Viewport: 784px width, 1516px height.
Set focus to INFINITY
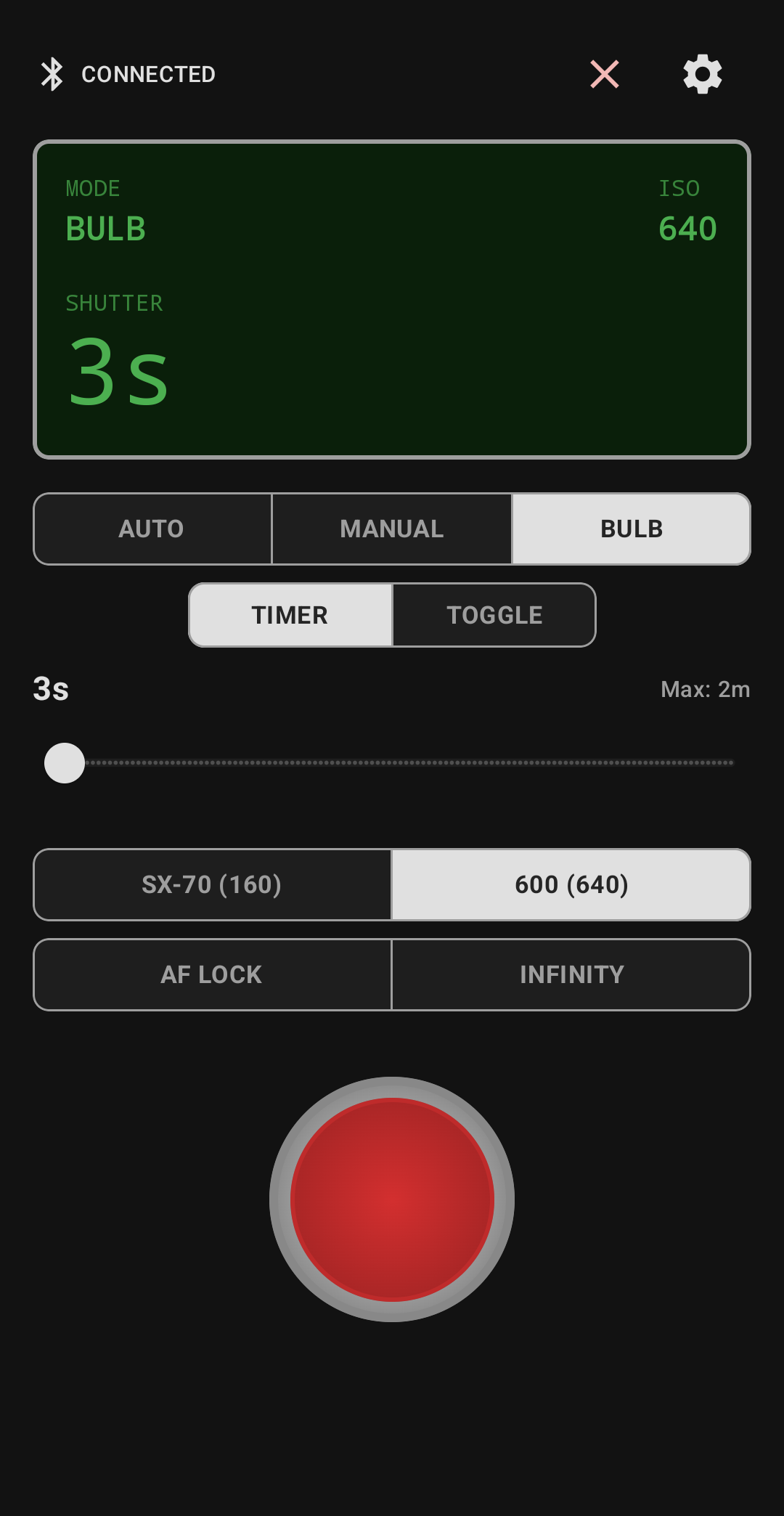(571, 974)
